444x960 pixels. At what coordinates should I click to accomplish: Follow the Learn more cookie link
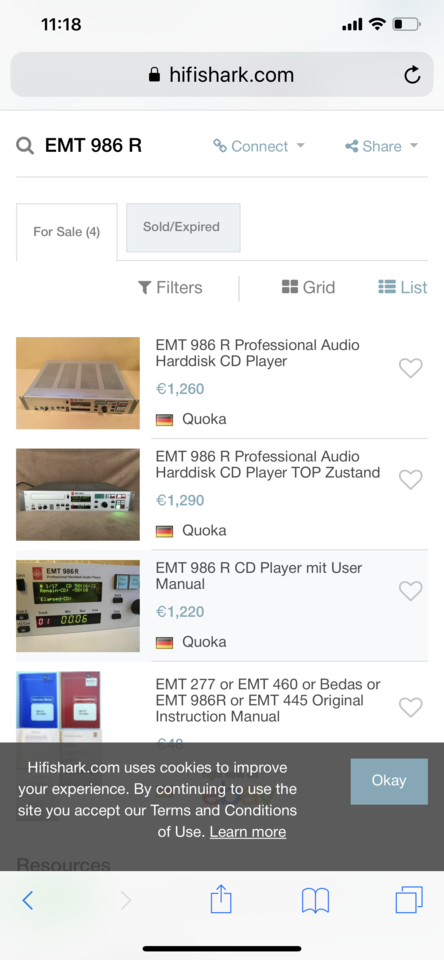248,832
